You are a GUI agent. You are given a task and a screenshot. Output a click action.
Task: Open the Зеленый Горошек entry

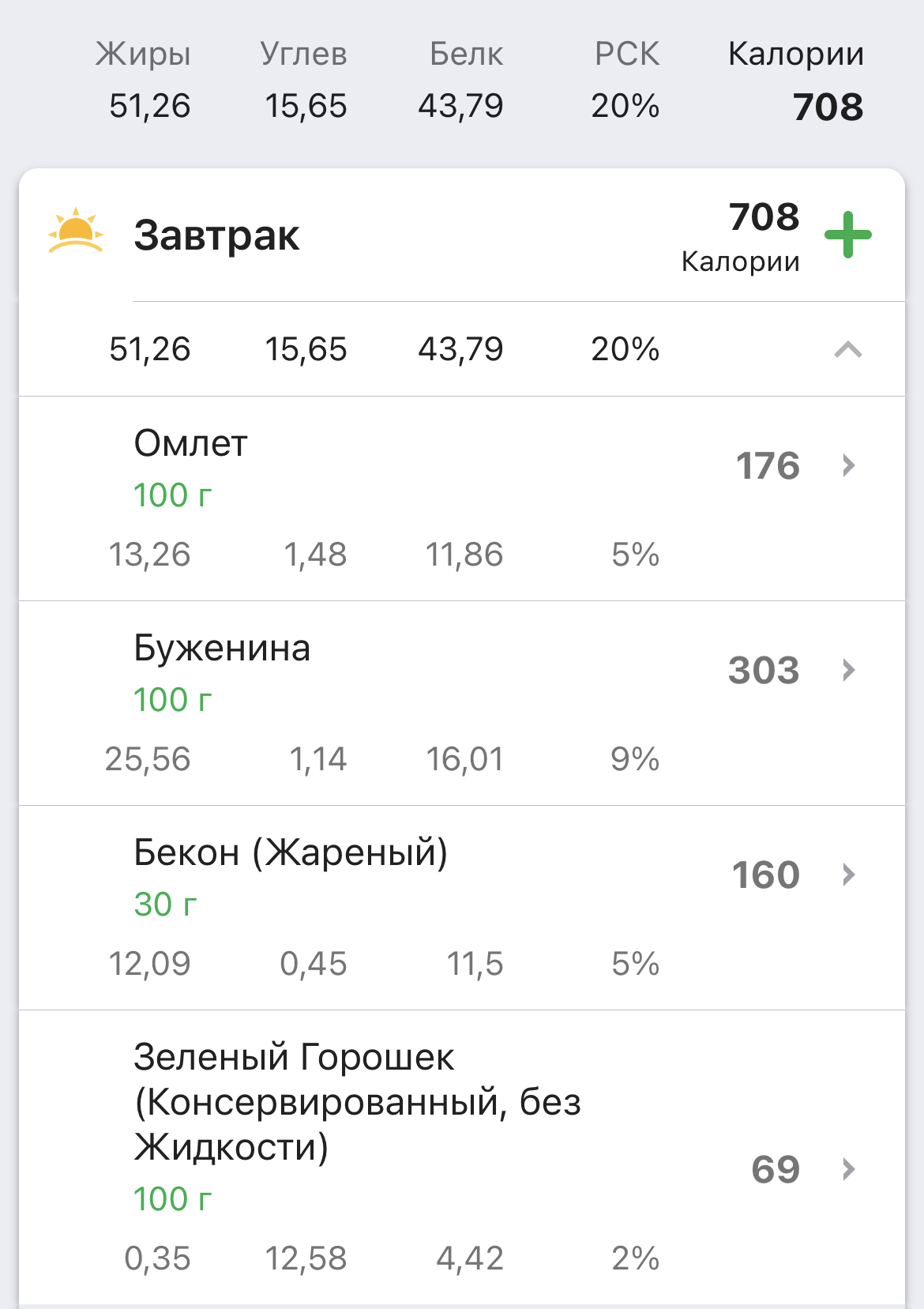pyautogui.click(x=462, y=1157)
